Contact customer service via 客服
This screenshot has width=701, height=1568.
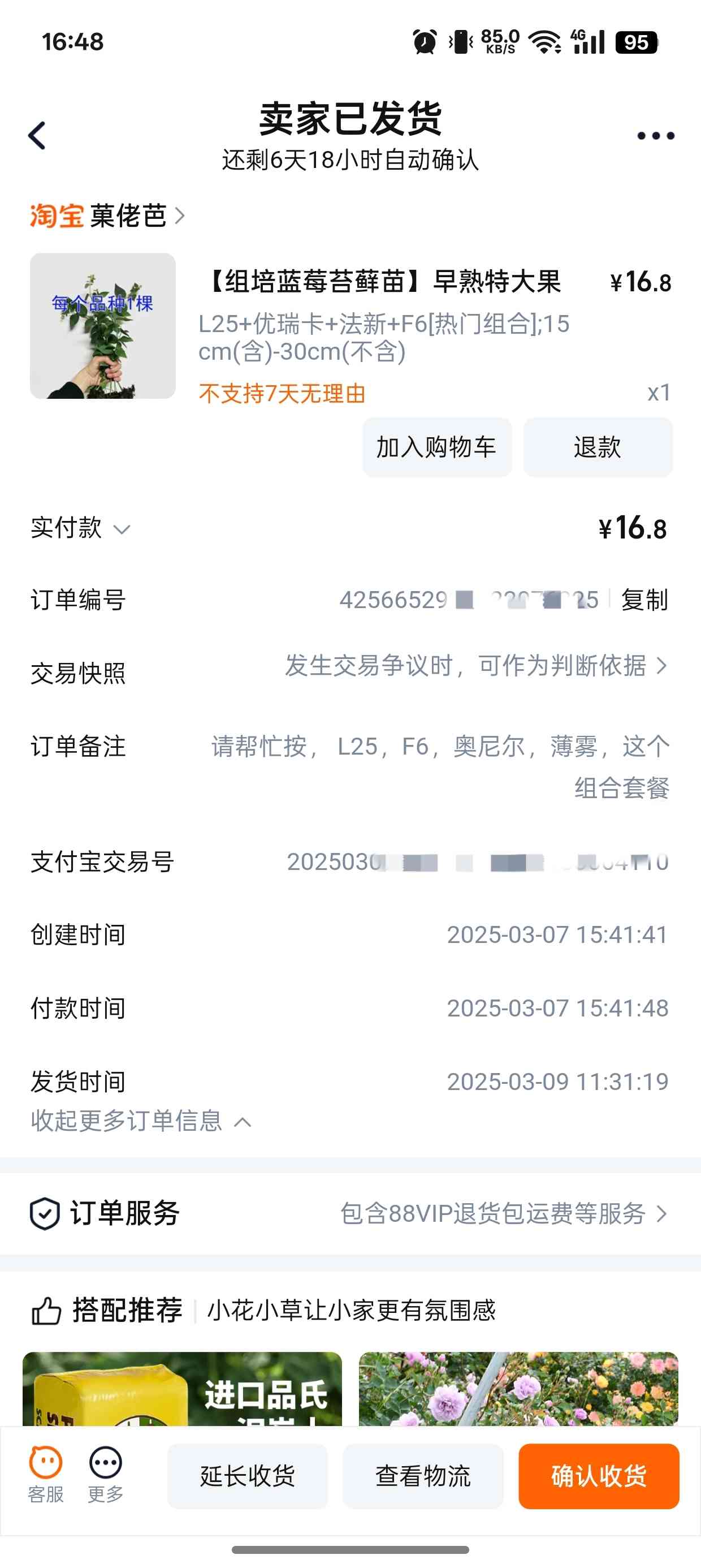46,1475
